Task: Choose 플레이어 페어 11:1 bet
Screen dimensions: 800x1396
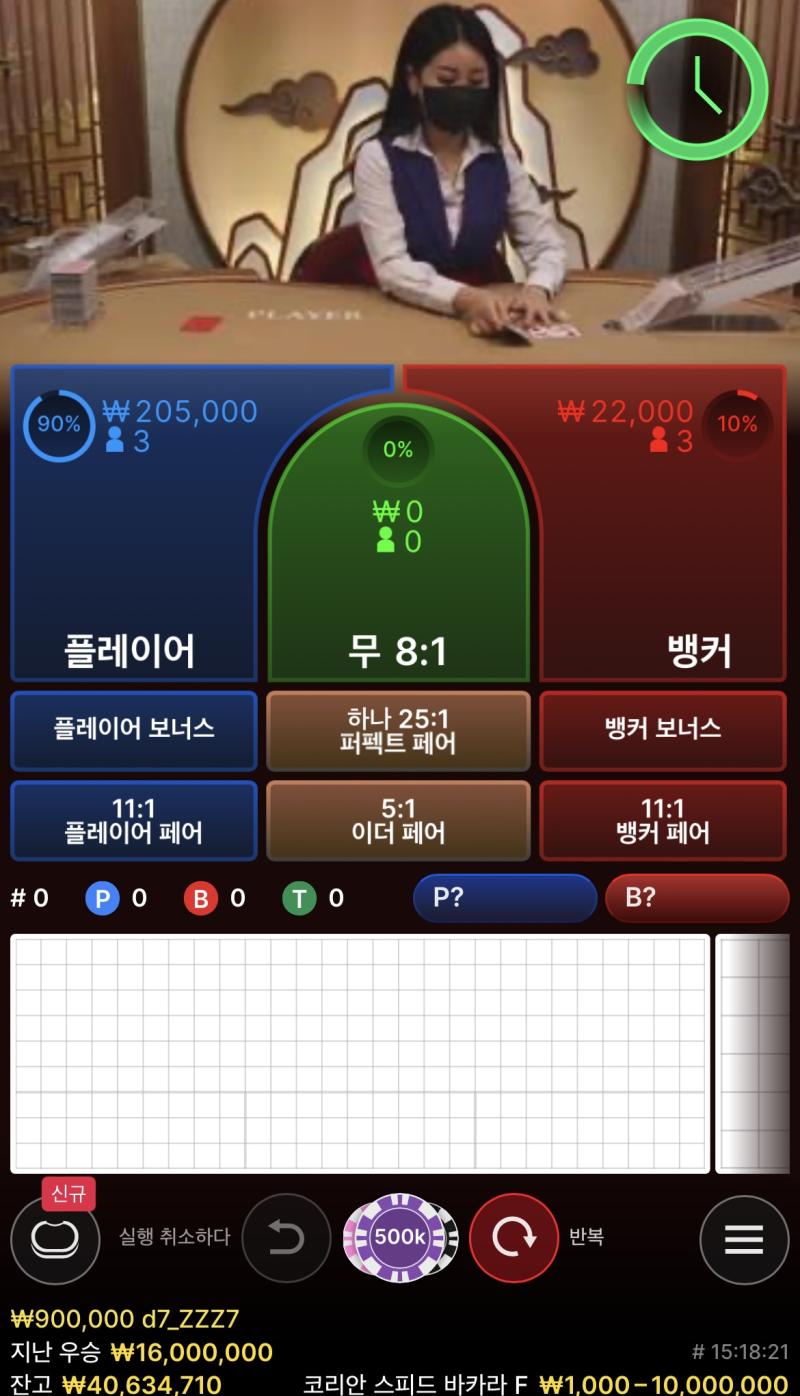Action: click(133, 821)
